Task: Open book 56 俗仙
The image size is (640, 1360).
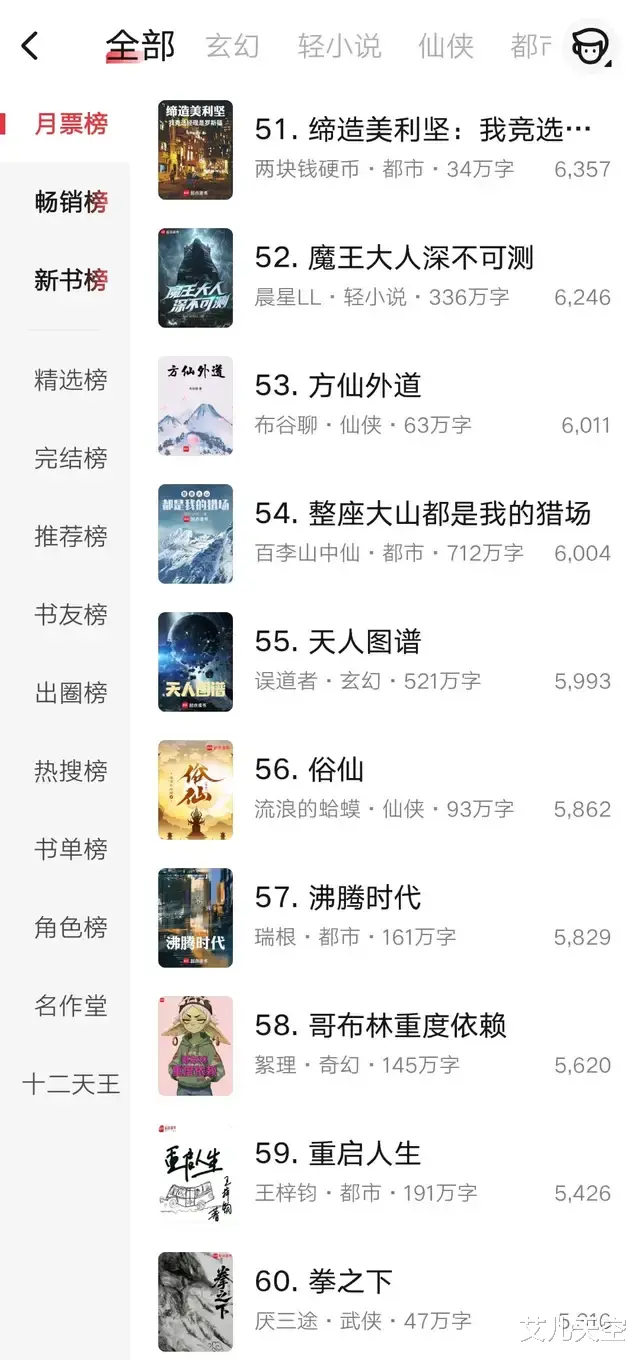Action: click(x=310, y=770)
